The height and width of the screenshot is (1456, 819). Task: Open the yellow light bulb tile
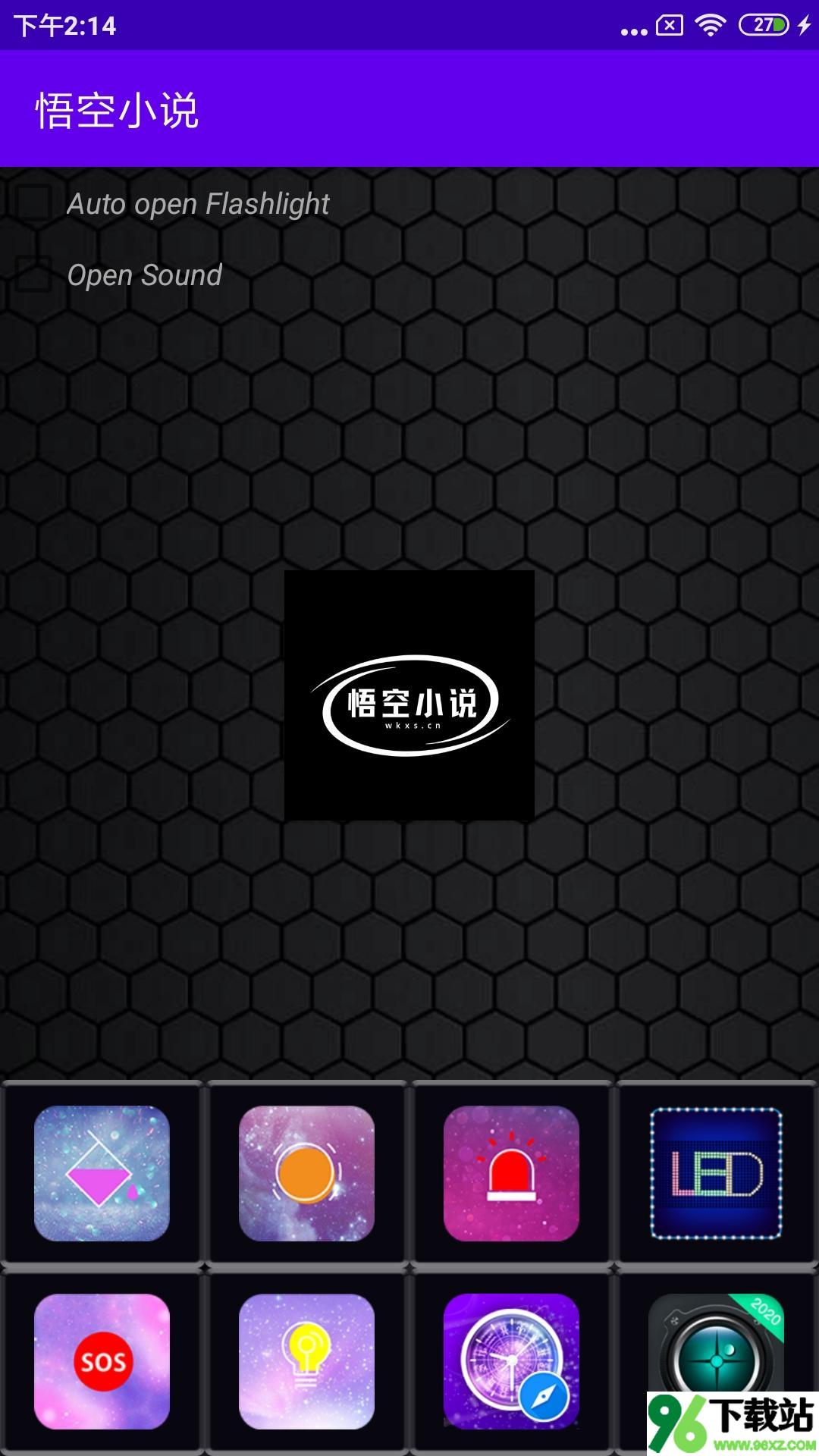pyautogui.click(x=306, y=1361)
